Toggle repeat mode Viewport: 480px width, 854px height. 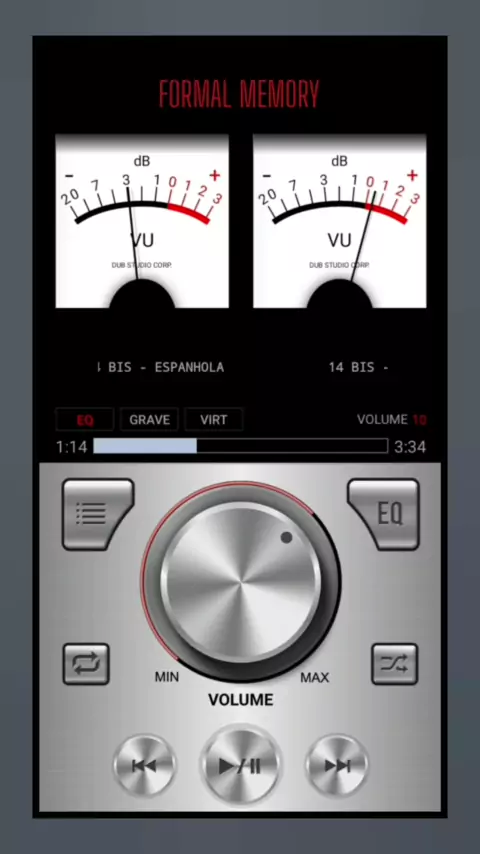tap(86, 664)
